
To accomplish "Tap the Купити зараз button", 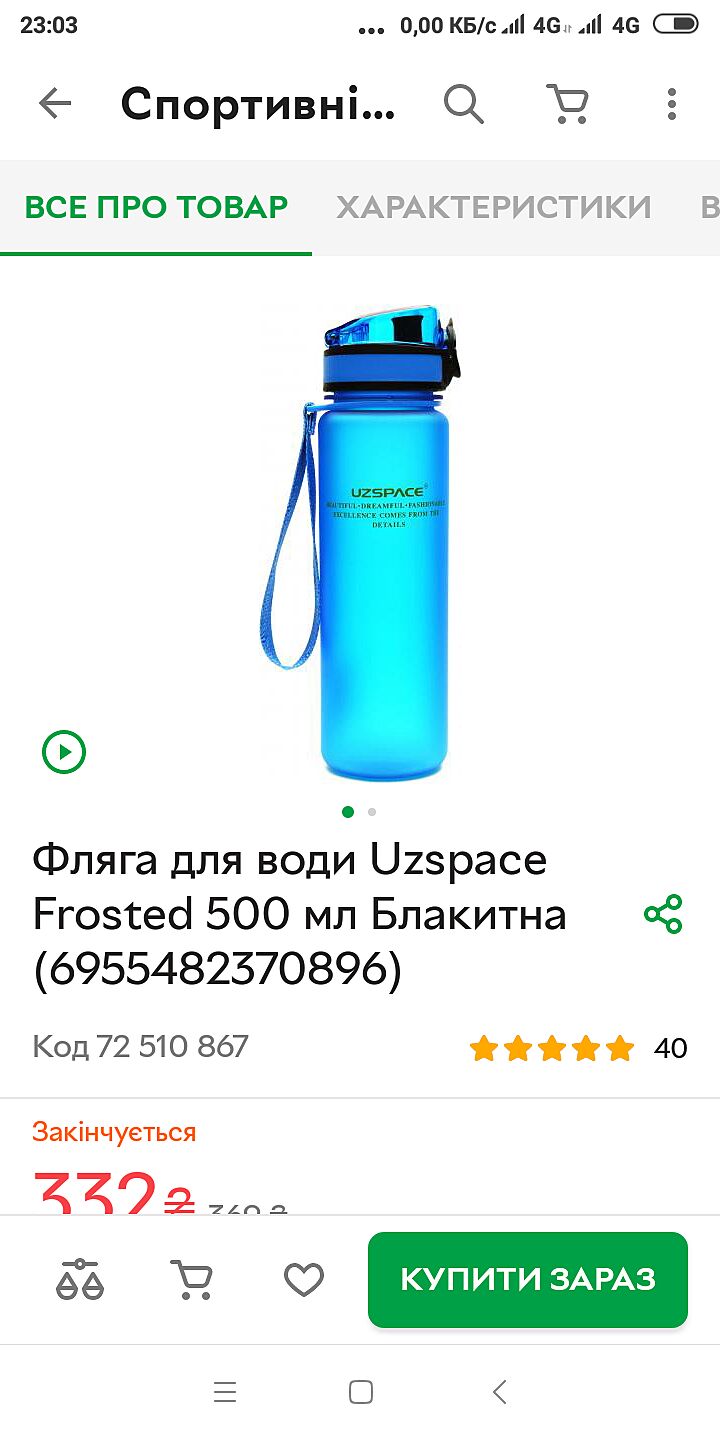I will [x=528, y=1279].
